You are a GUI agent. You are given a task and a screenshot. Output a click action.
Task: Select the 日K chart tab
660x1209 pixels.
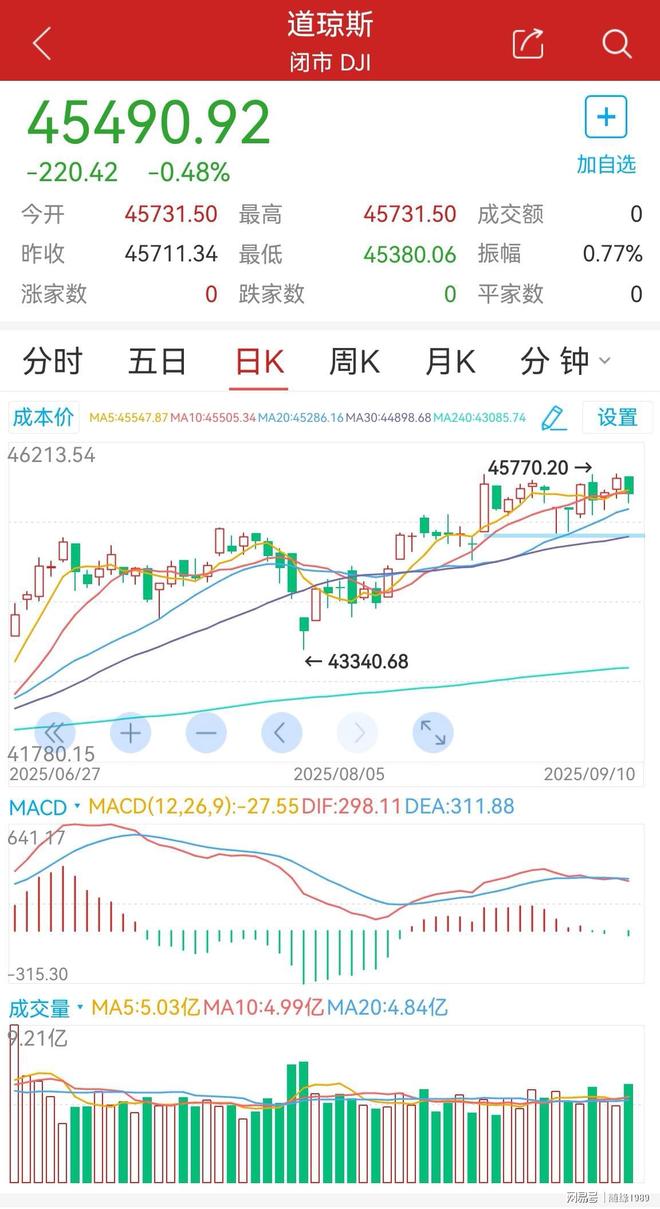coord(260,361)
